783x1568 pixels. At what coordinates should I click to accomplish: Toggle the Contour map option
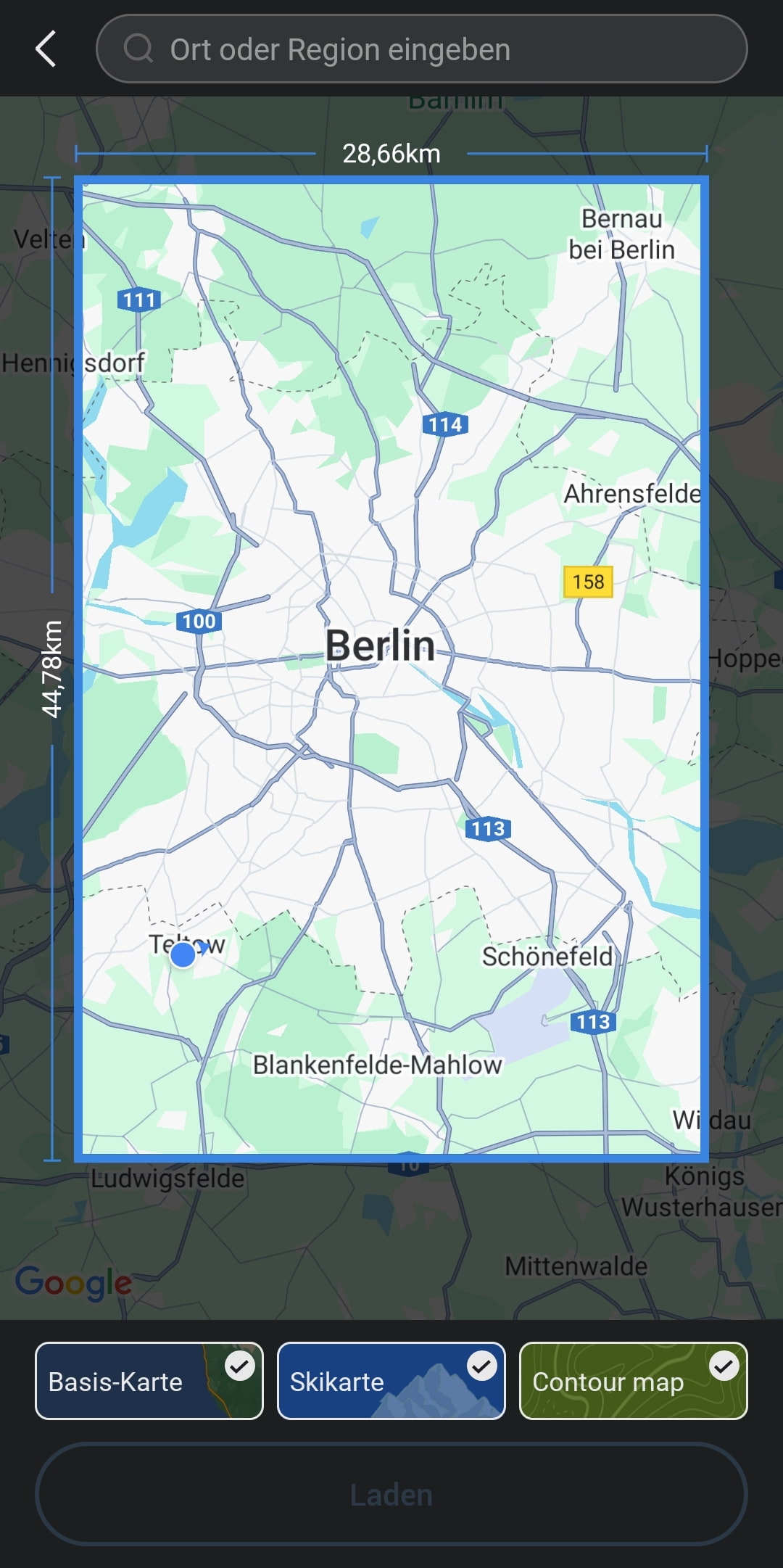633,1380
